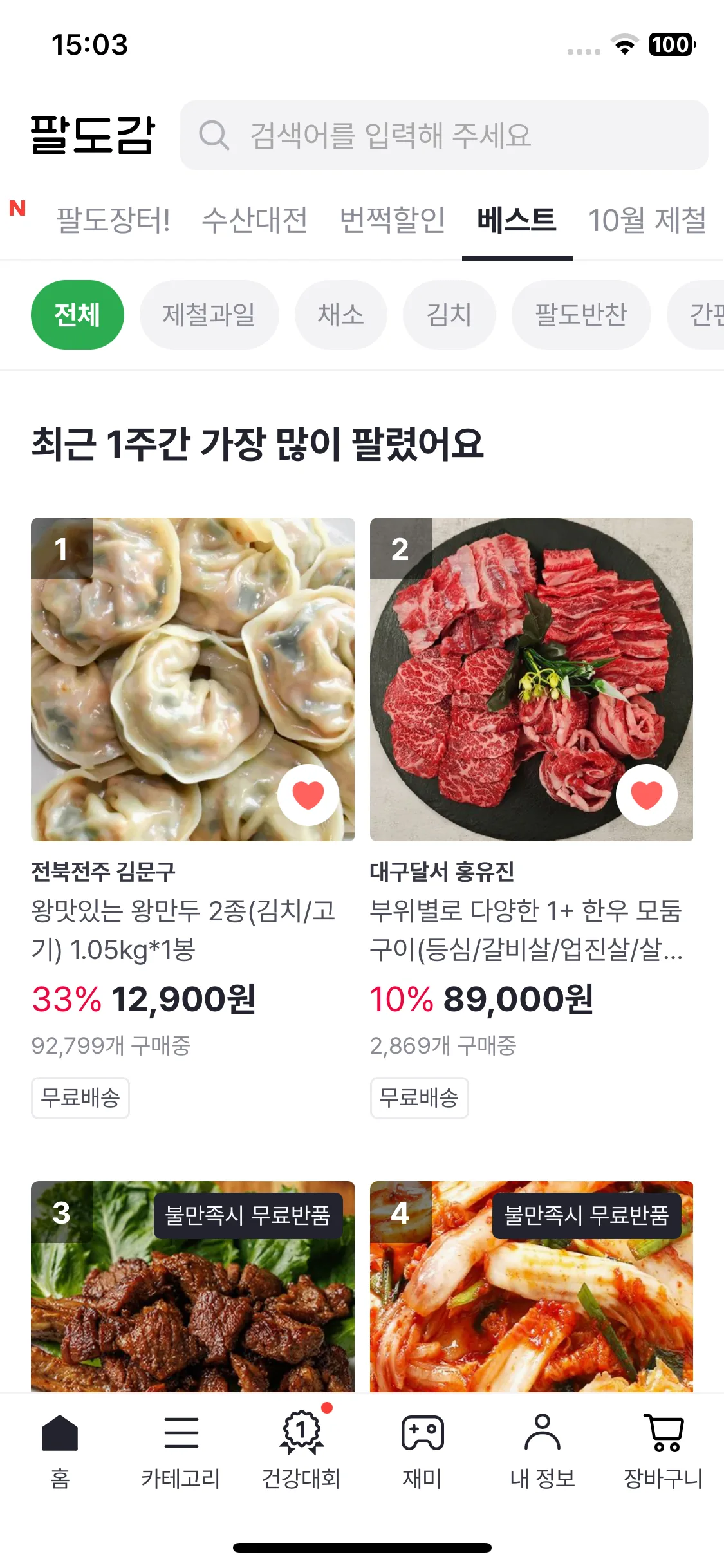This screenshot has width=724, height=1568.
Task: Toggle the heart on the 왕만두 dumpling product
Action: coord(308,795)
